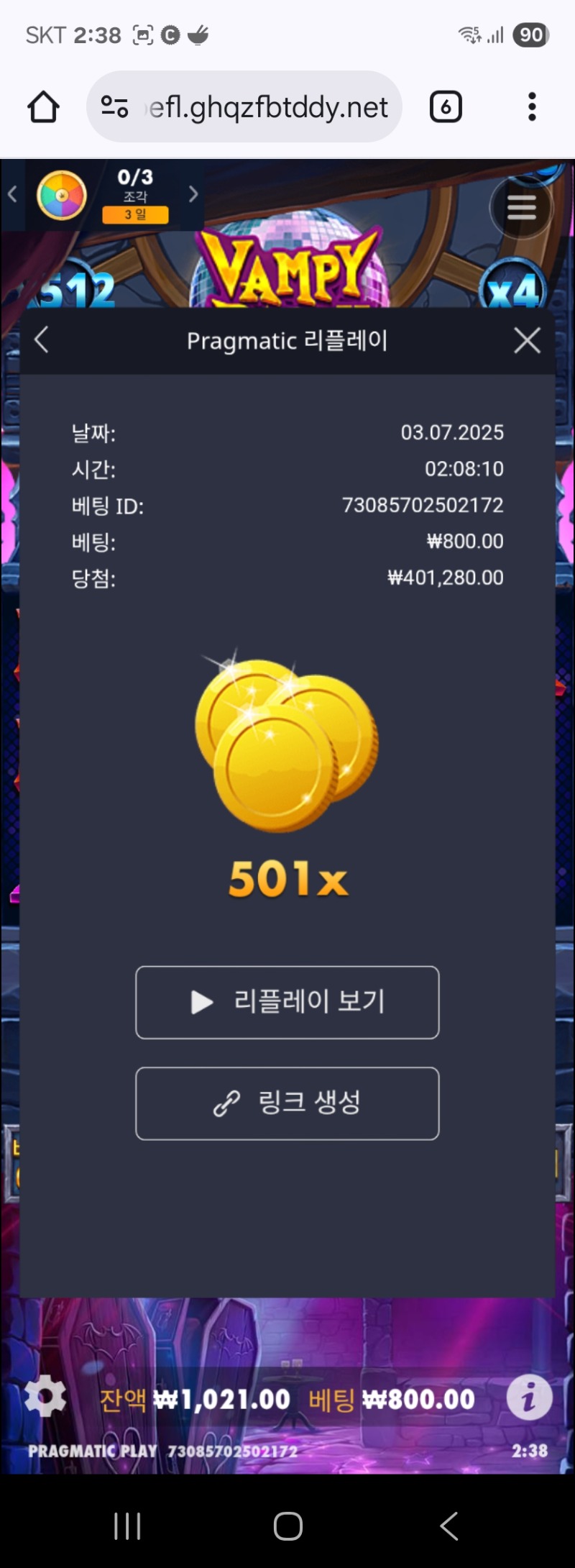
Task: Go to next promo with right chevron
Action: tap(193, 194)
